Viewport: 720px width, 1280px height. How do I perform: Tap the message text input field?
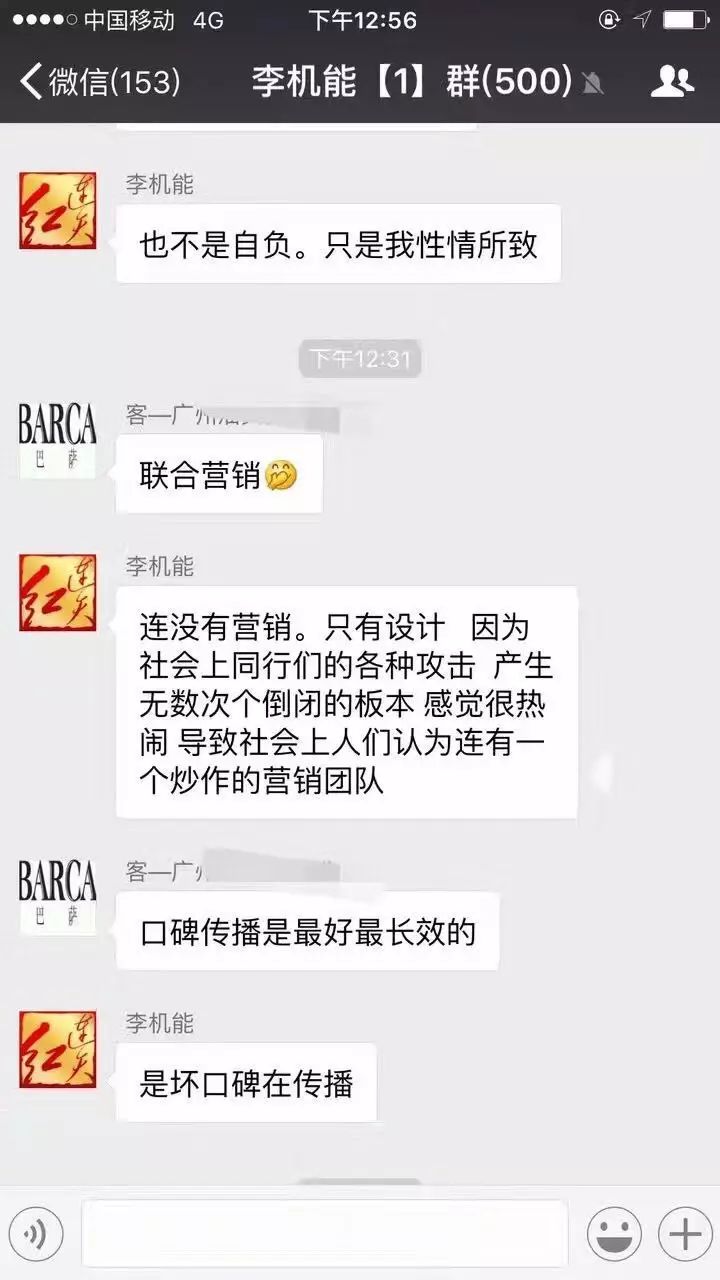[324, 1234]
